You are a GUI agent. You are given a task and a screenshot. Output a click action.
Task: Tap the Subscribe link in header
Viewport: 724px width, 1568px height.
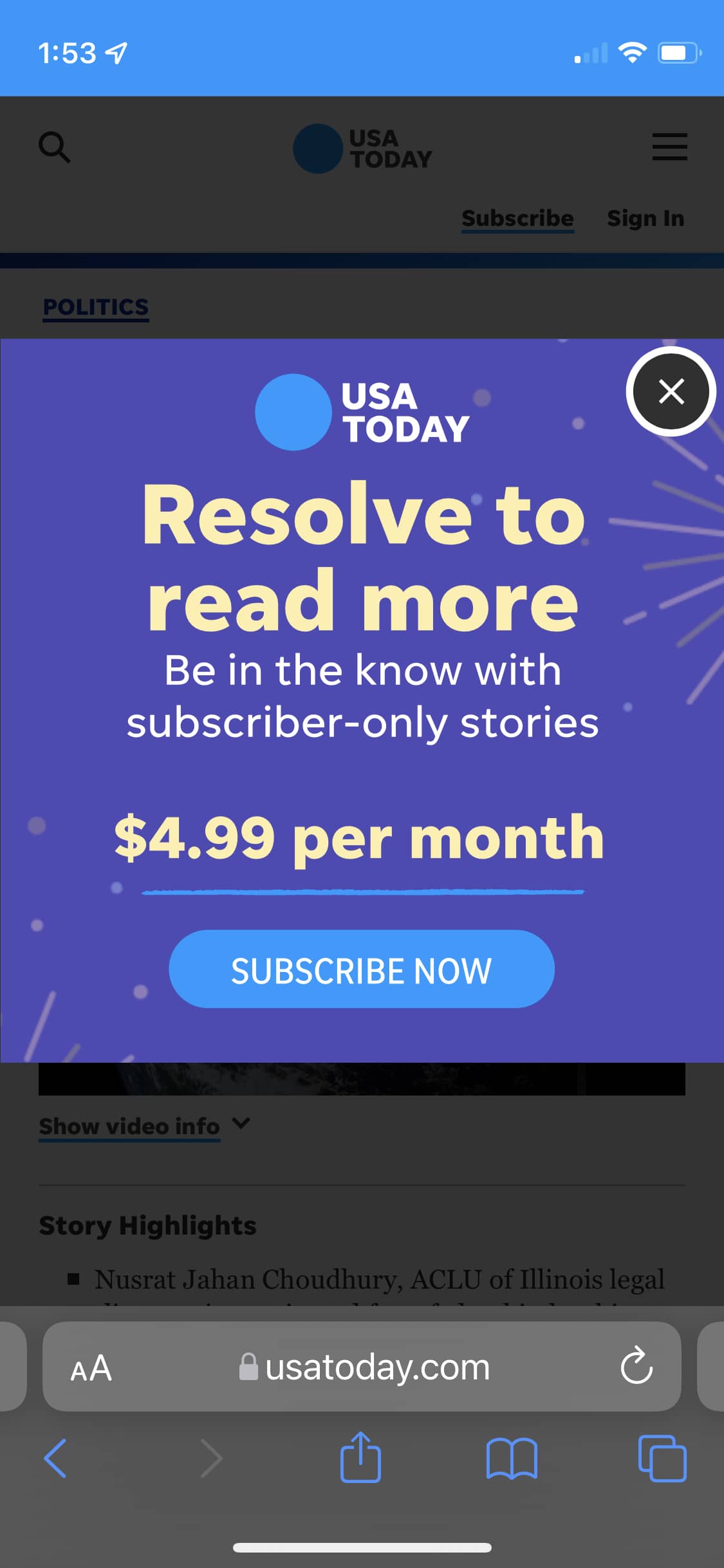517,218
